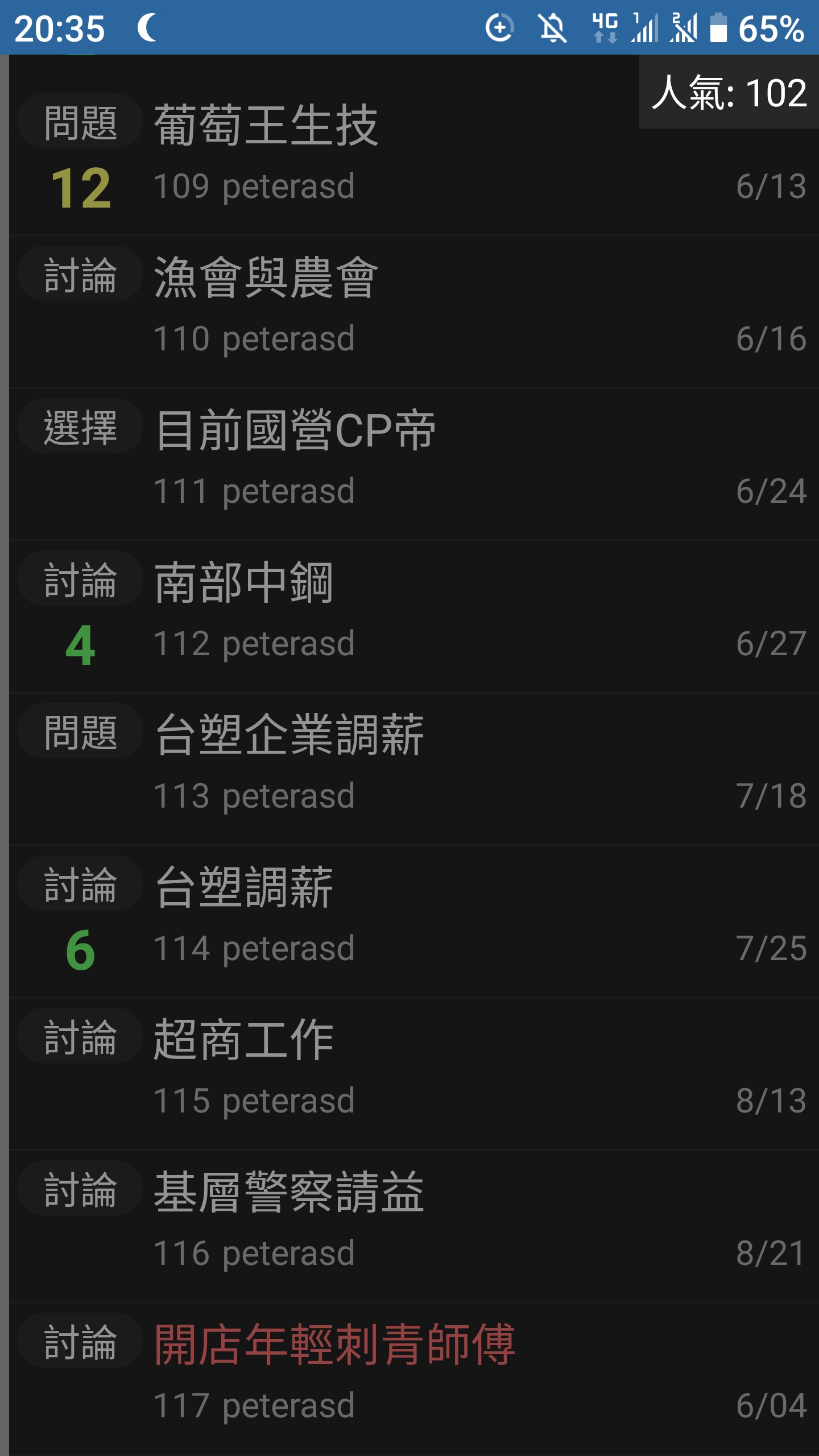Open the post 南部中鋼

pyautogui.click(x=414, y=617)
